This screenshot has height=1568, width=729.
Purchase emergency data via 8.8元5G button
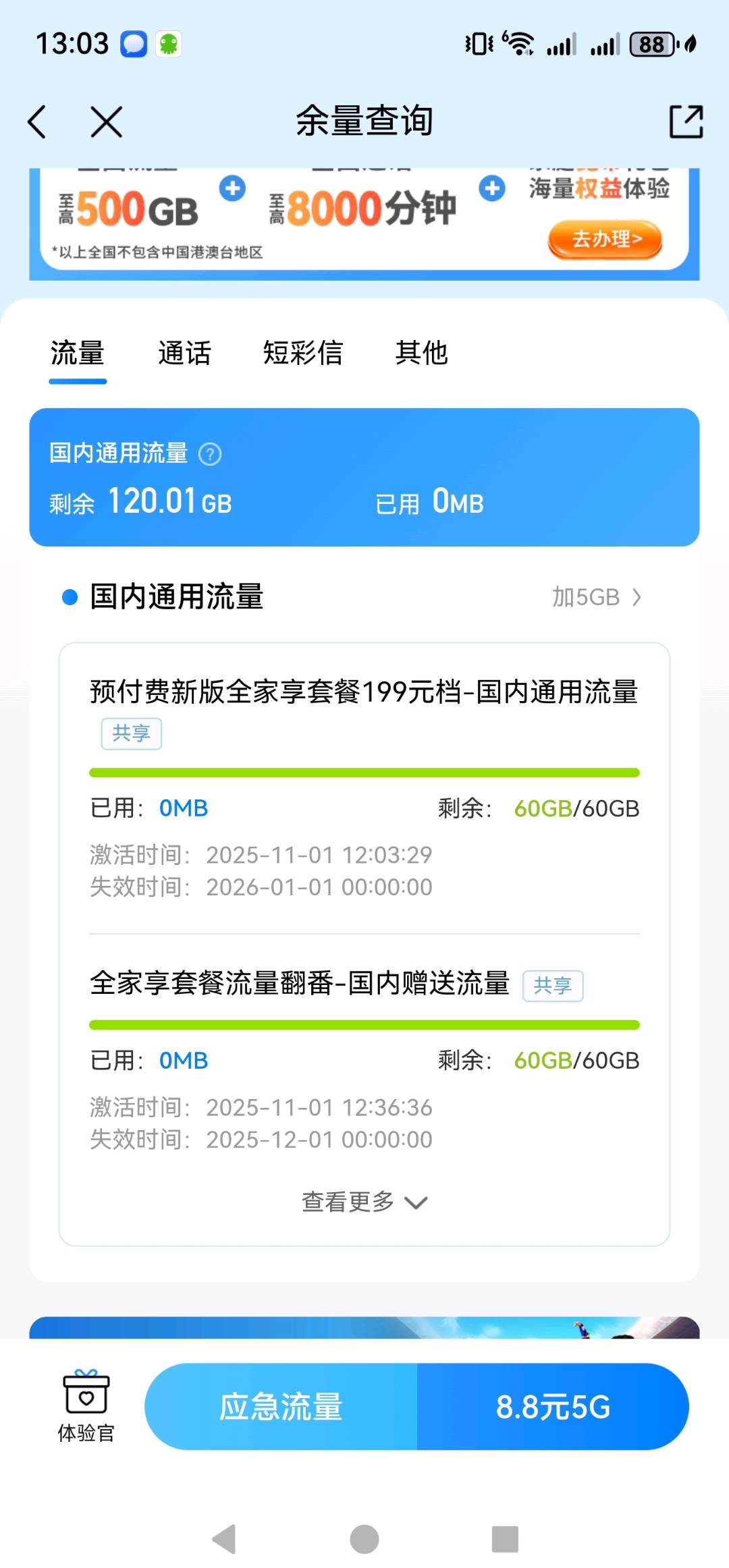click(x=553, y=1407)
